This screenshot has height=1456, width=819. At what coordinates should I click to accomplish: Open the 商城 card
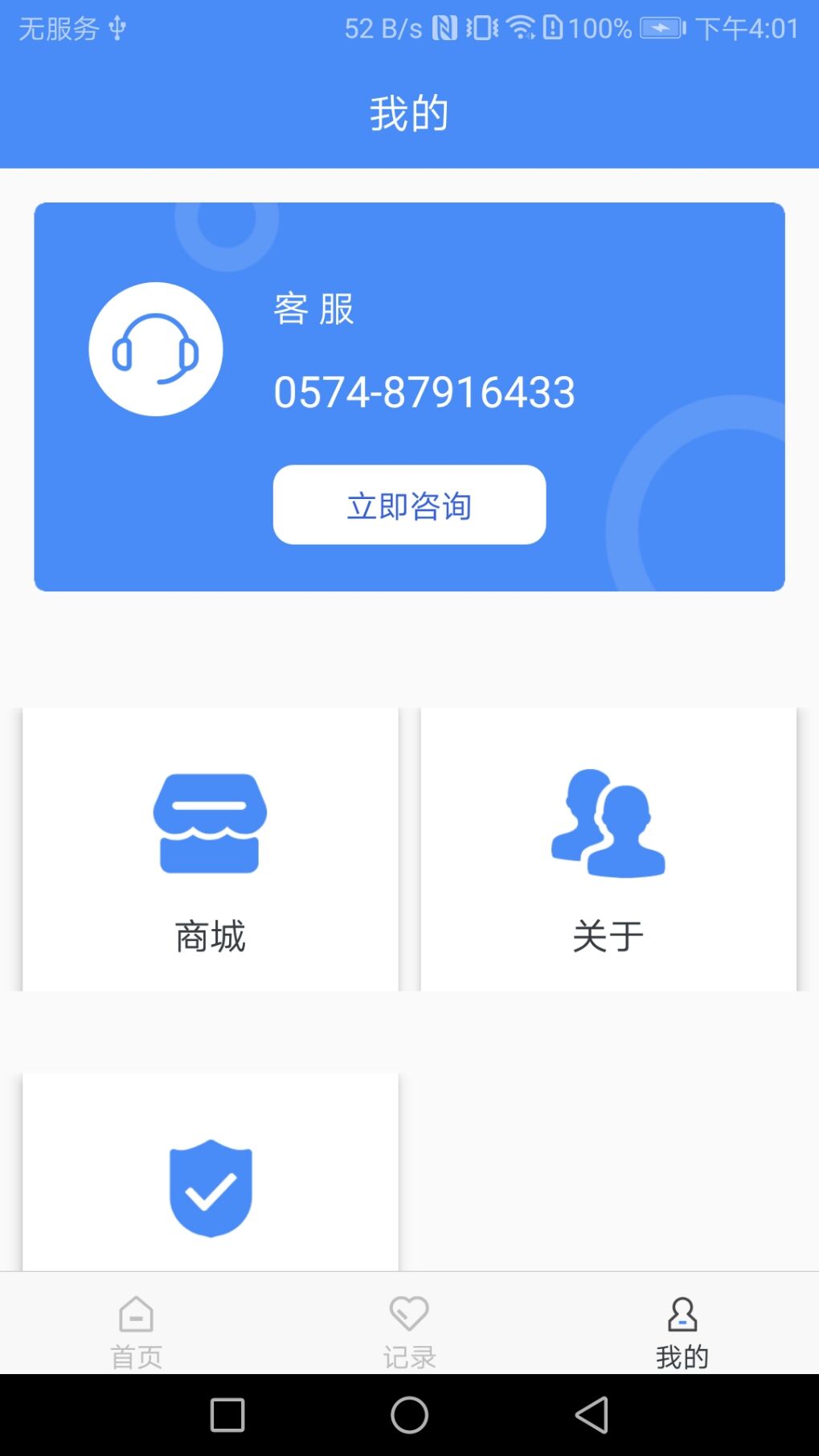click(210, 849)
